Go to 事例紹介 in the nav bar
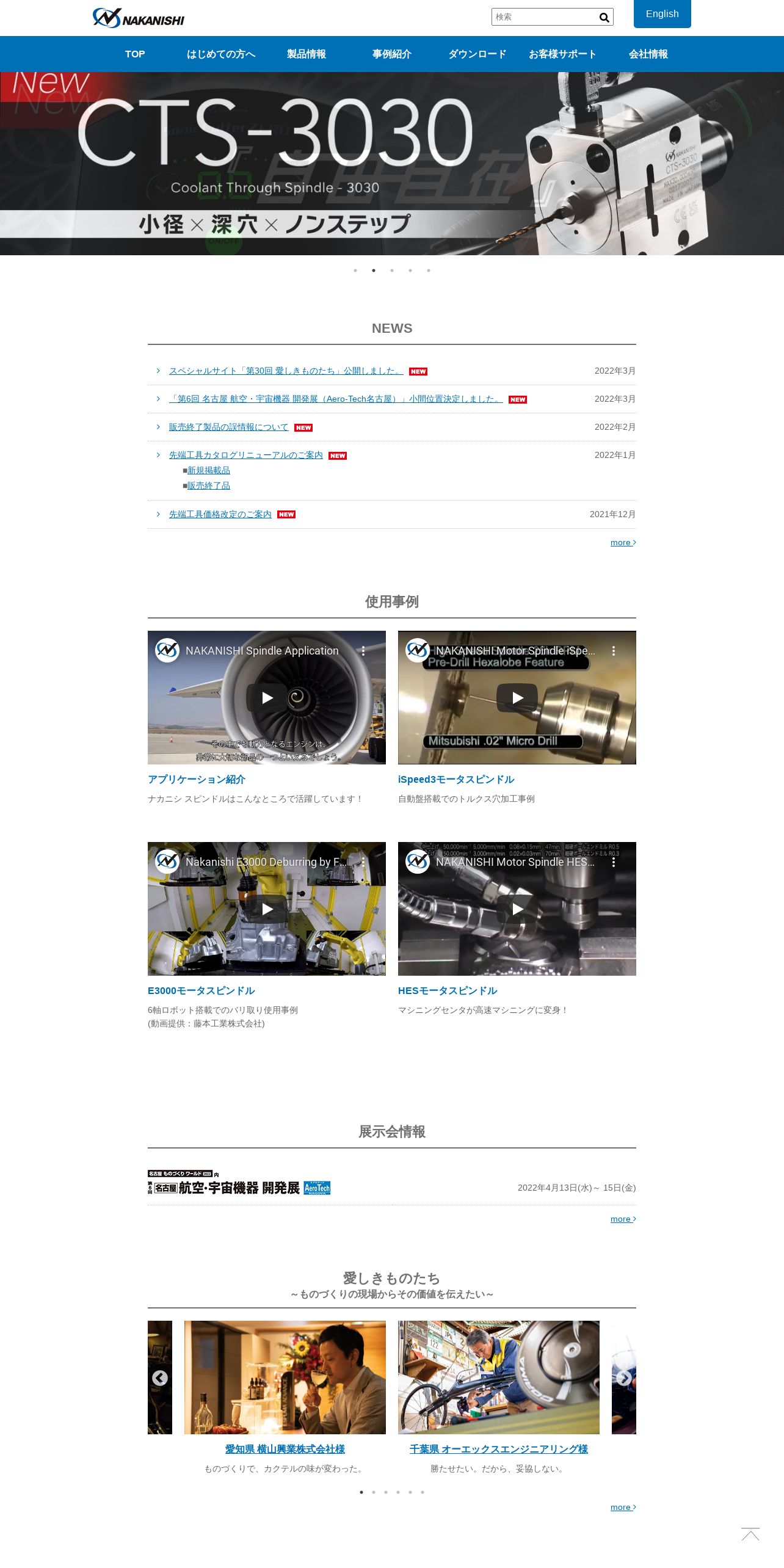784x1568 pixels. point(392,54)
